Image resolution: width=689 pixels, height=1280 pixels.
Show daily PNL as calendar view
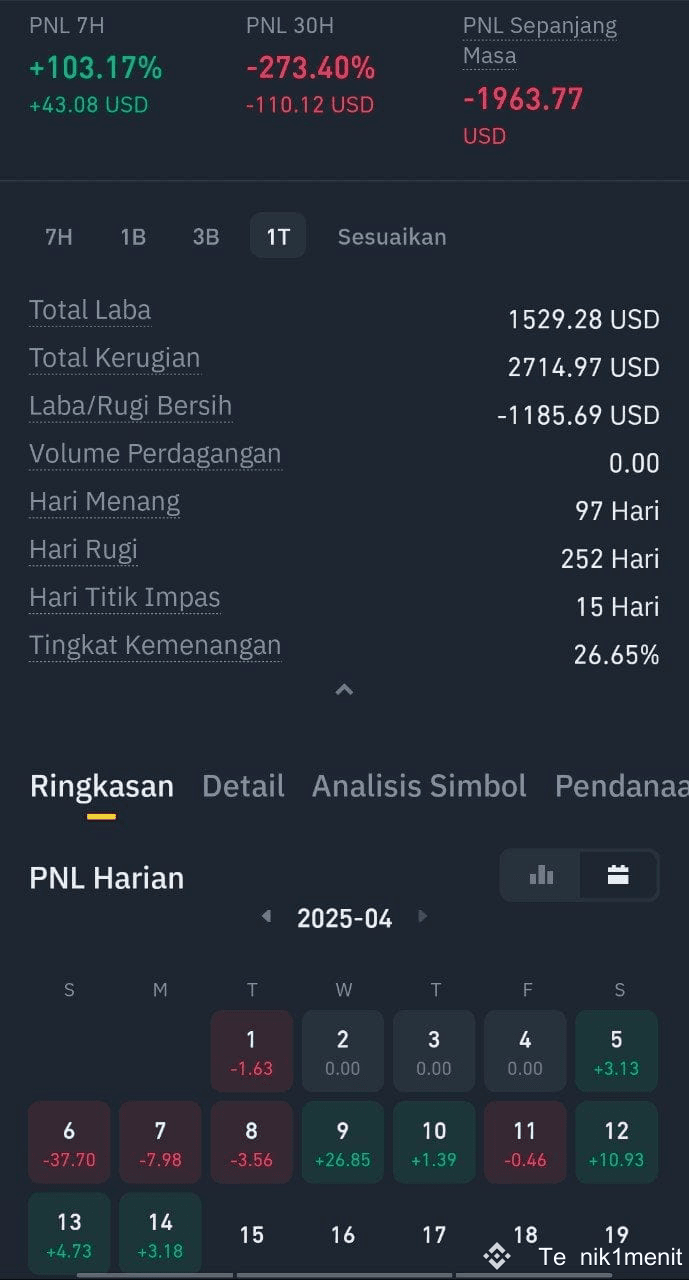point(618,876)
